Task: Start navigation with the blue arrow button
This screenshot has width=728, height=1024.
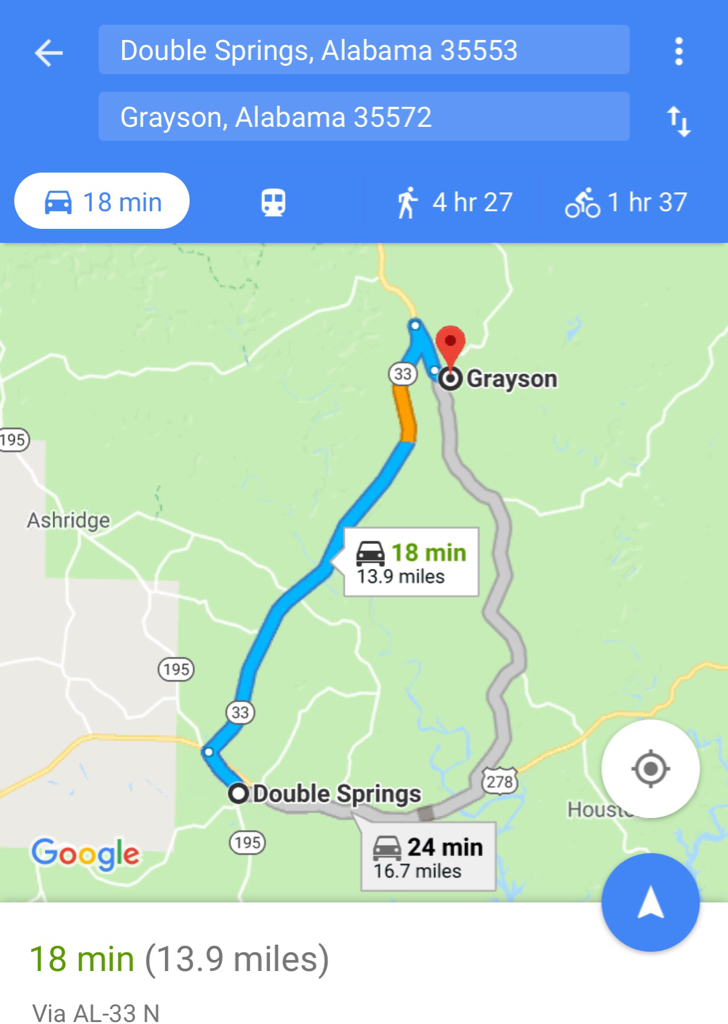Action: coord(650,903)
